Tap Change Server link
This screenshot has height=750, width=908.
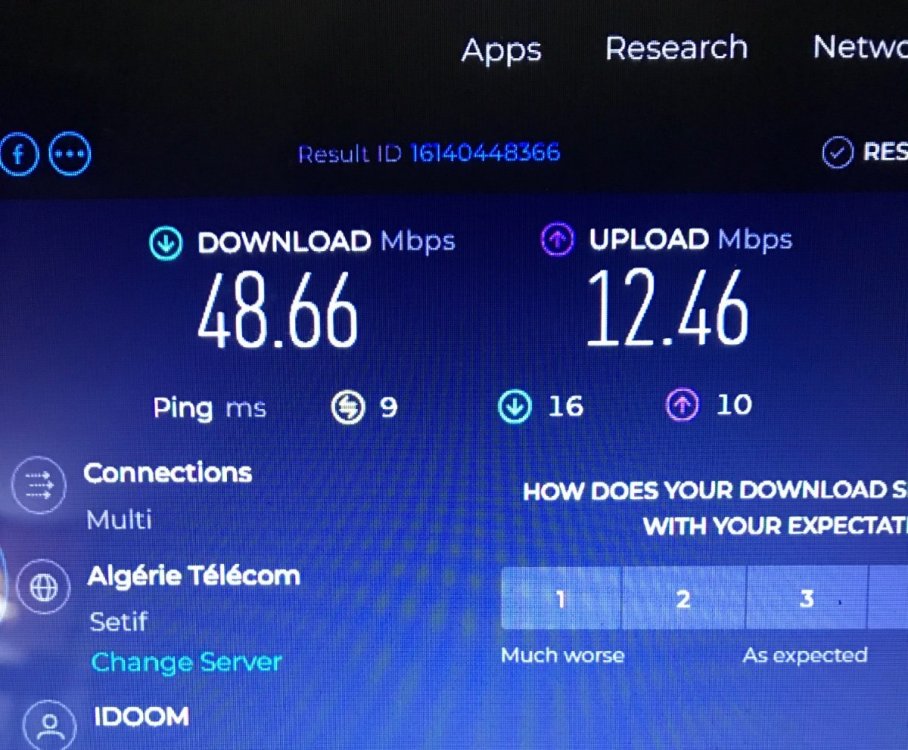[x=186, y=662]
